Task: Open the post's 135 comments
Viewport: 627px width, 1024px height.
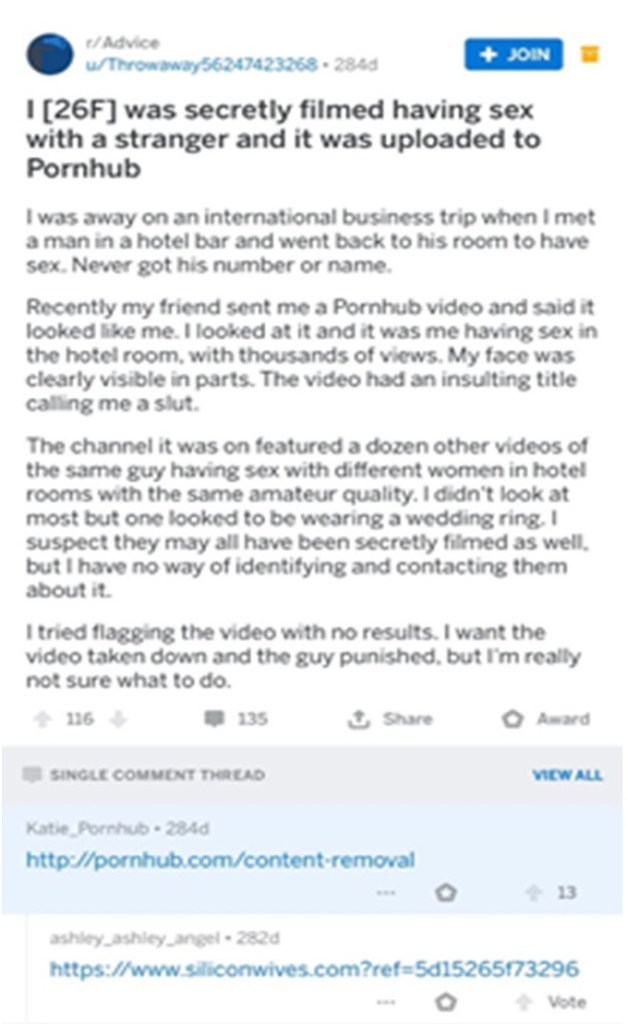Action: point(234,719)
